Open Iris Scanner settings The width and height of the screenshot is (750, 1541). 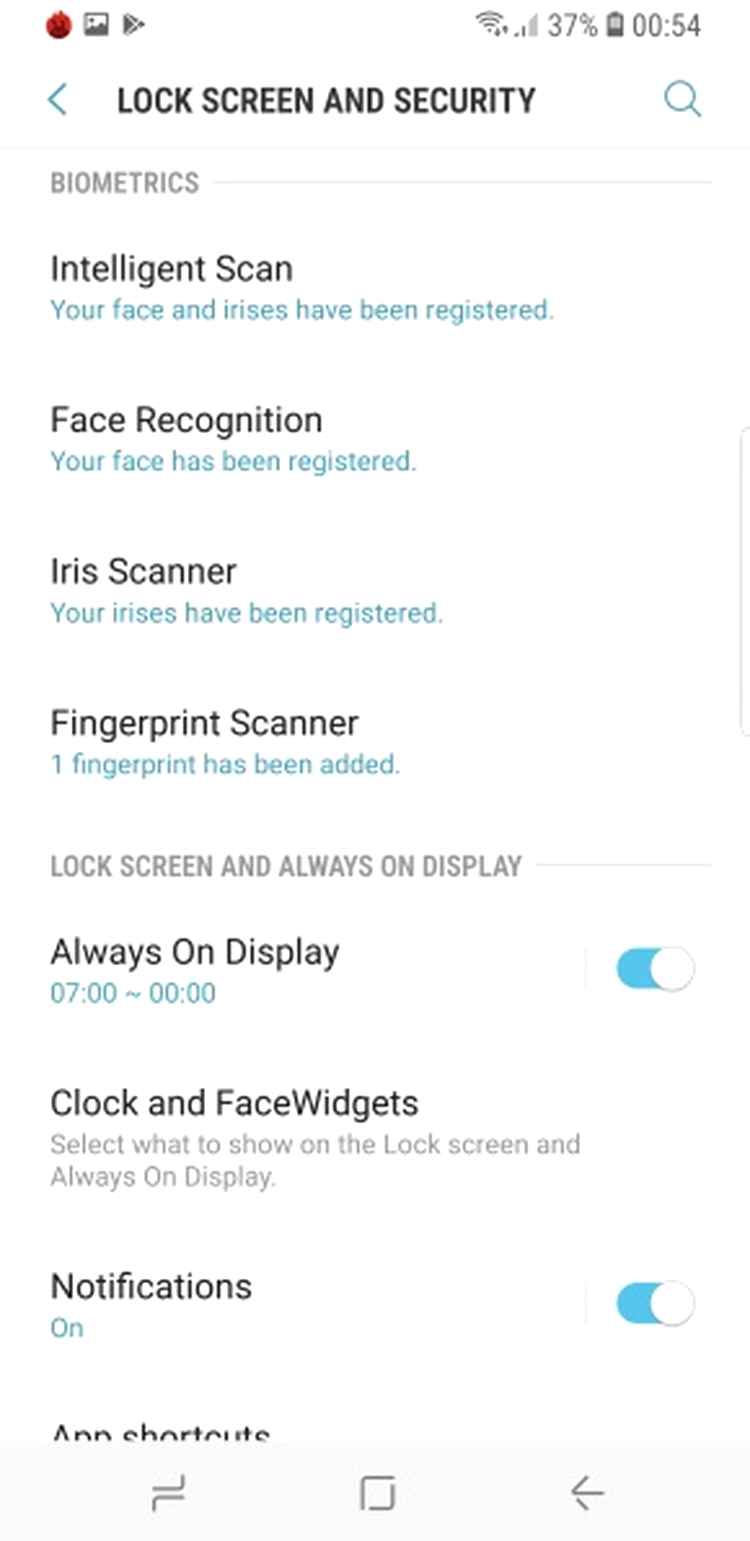coord(300,589)
